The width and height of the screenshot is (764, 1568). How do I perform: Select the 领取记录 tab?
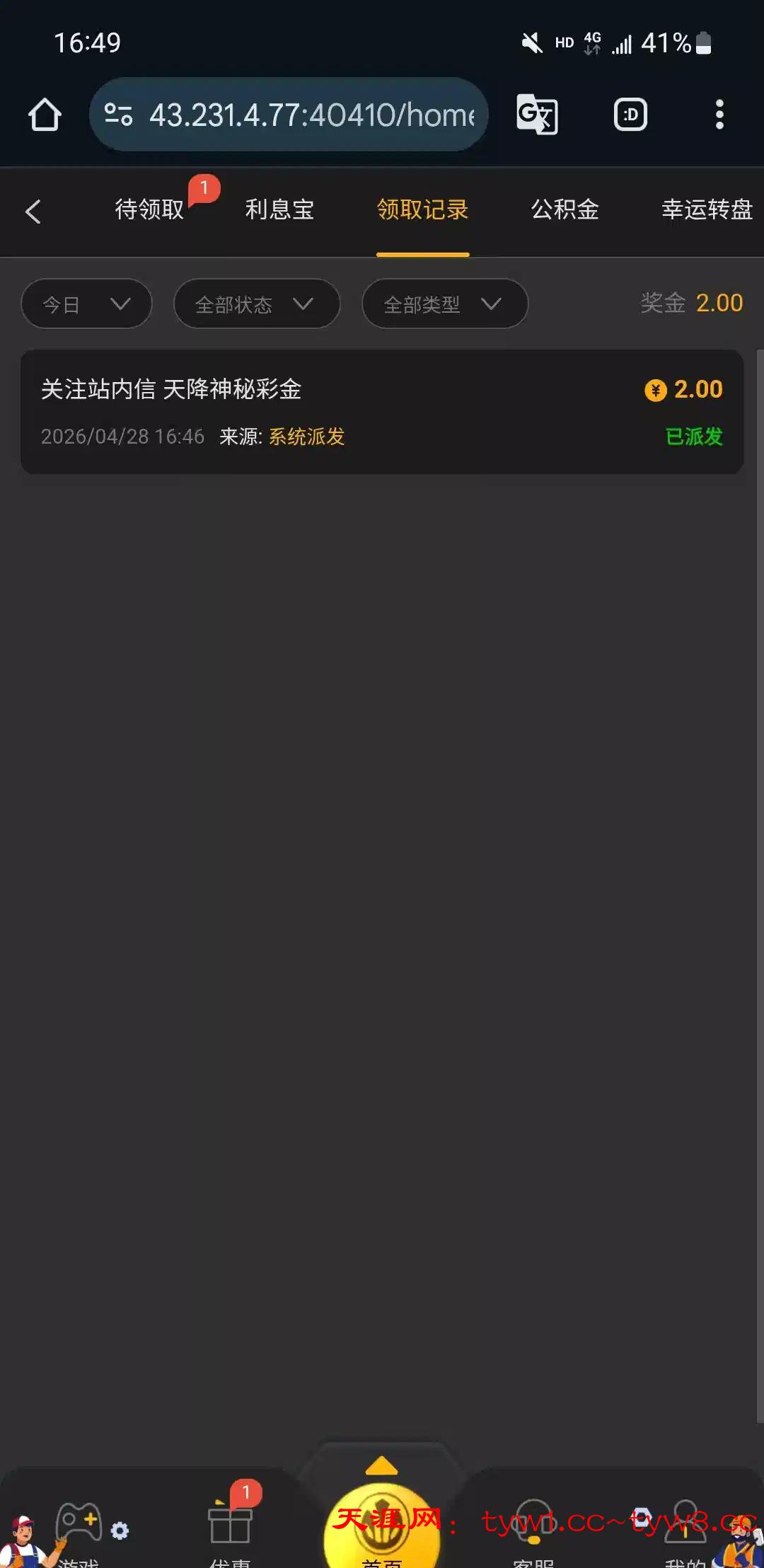pos(422,210)
